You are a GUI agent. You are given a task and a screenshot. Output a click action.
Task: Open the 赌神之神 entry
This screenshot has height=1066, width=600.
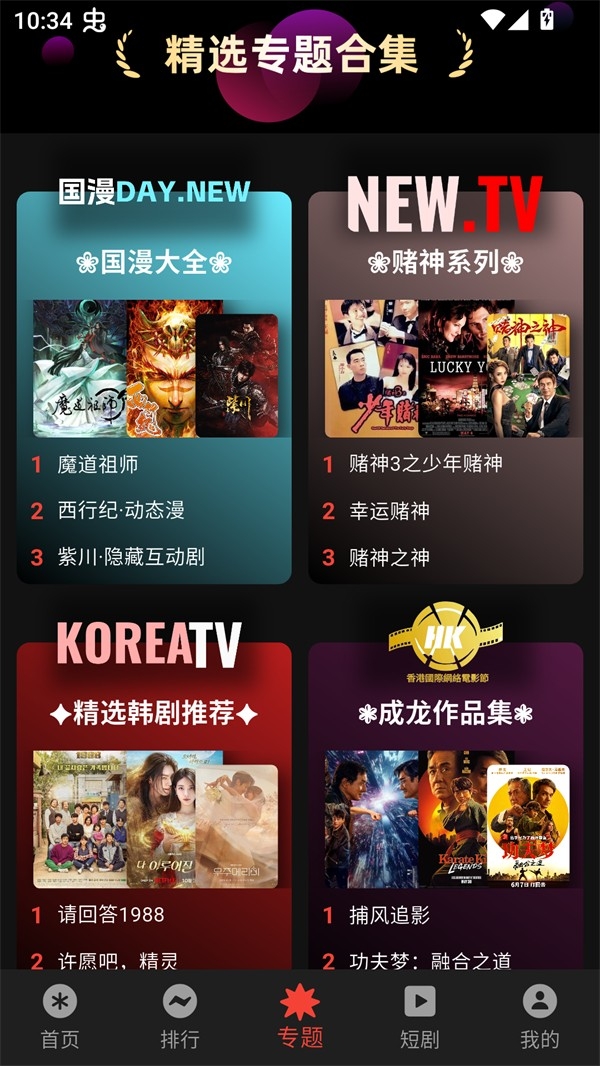389,557
